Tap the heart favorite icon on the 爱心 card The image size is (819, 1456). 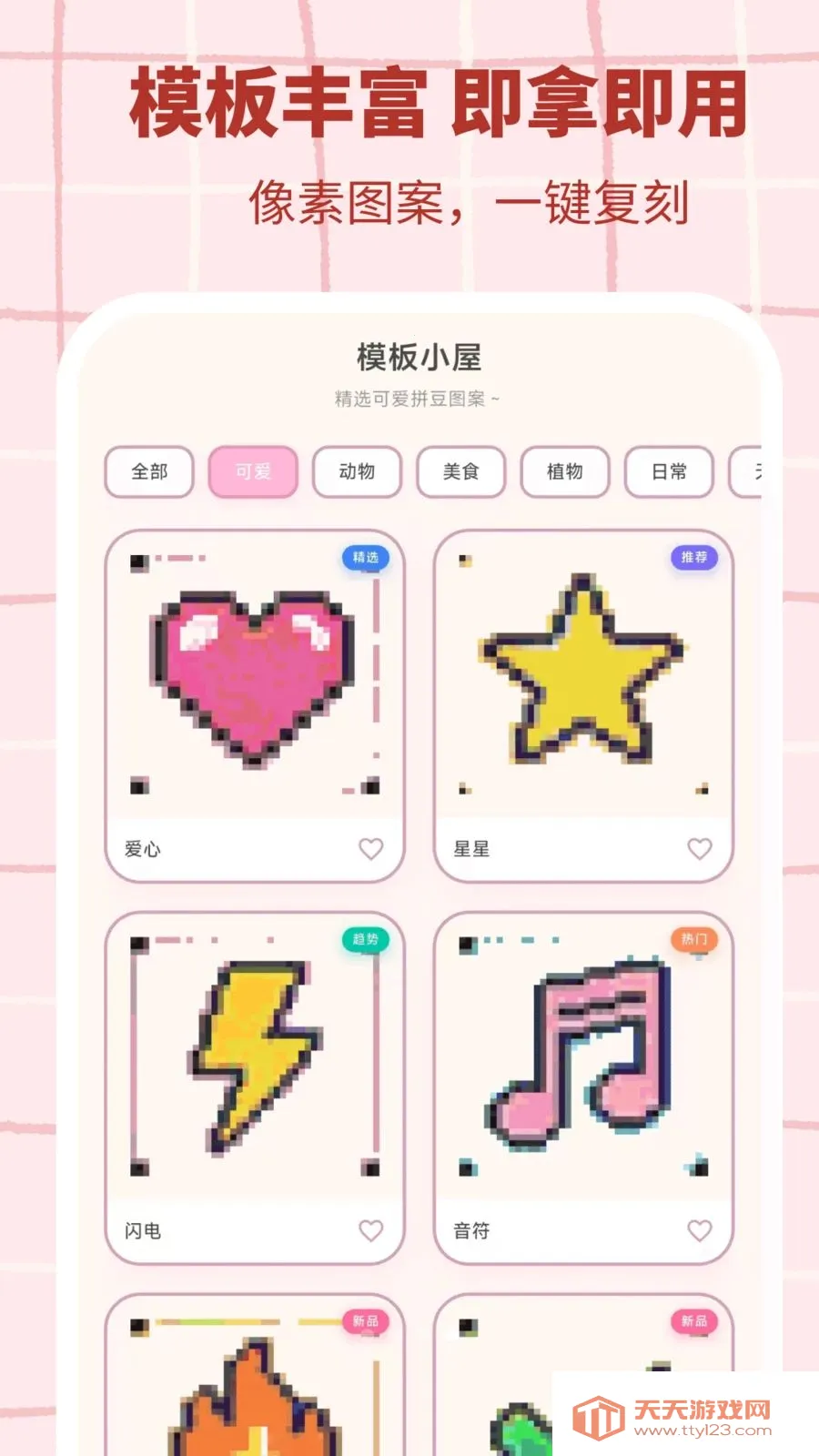(x=371, y=850)
